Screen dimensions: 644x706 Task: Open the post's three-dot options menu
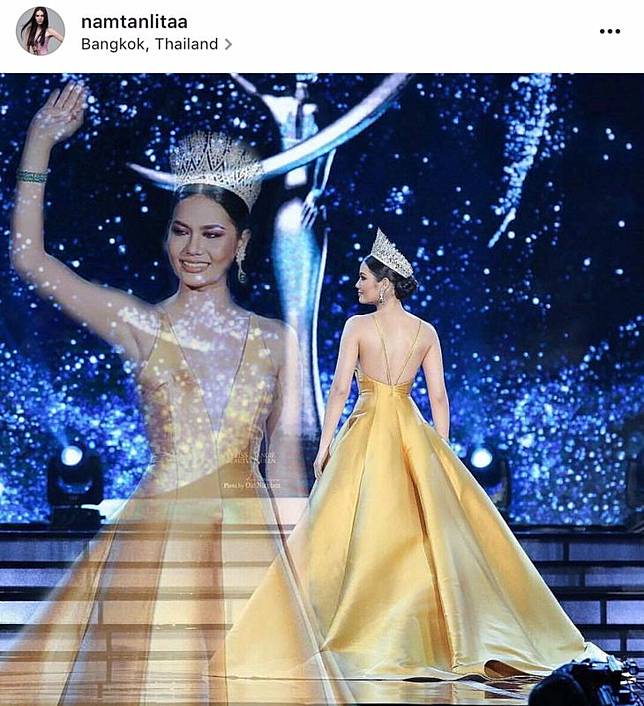coord(609,31)
